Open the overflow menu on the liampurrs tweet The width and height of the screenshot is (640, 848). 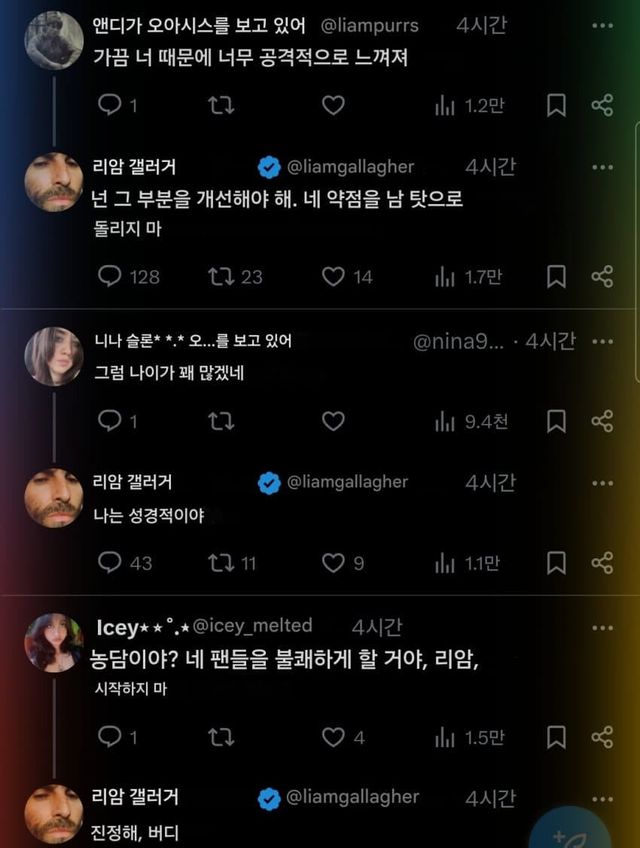601,25
